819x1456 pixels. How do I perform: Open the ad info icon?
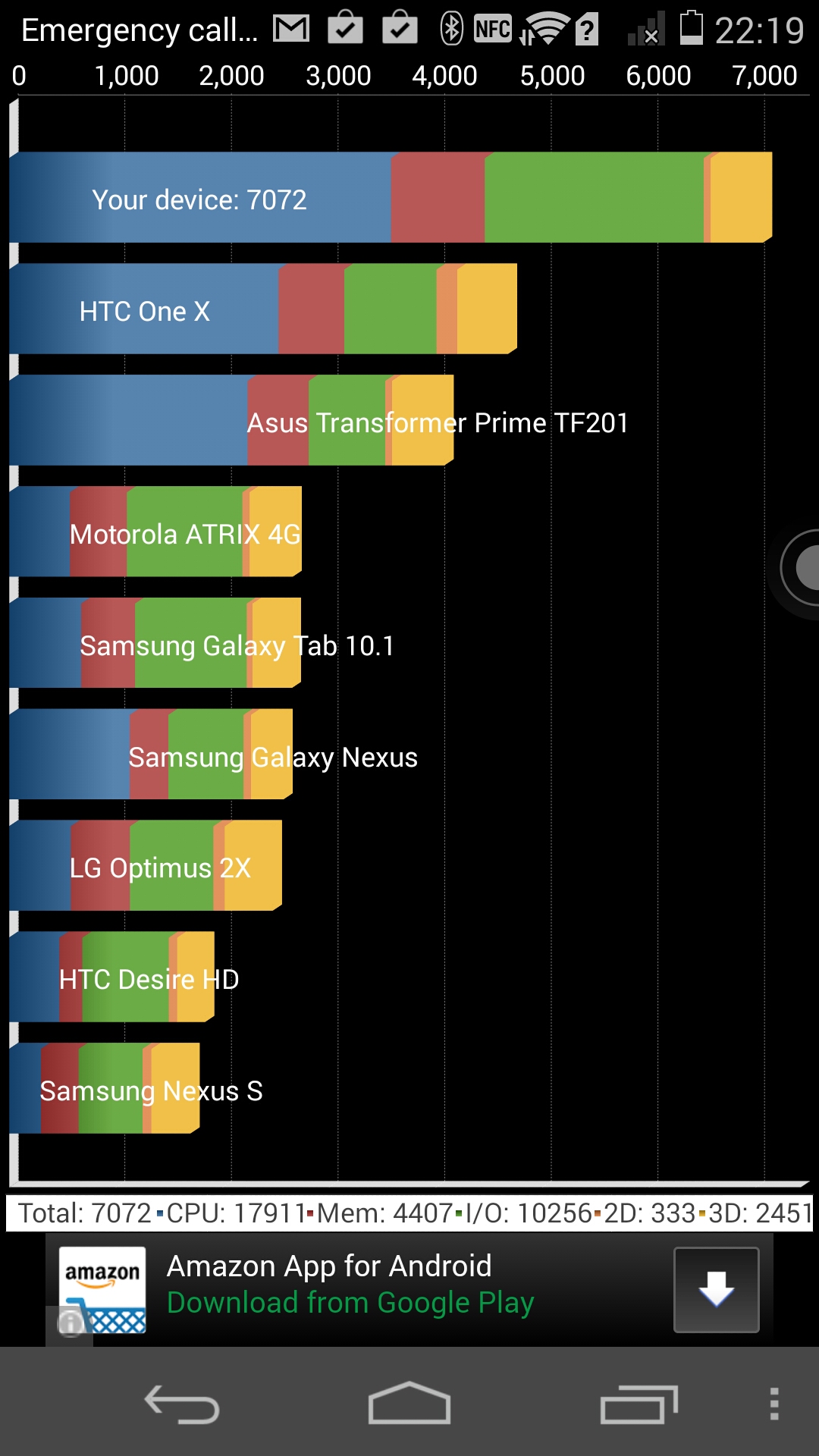[x=70, y=1323]
